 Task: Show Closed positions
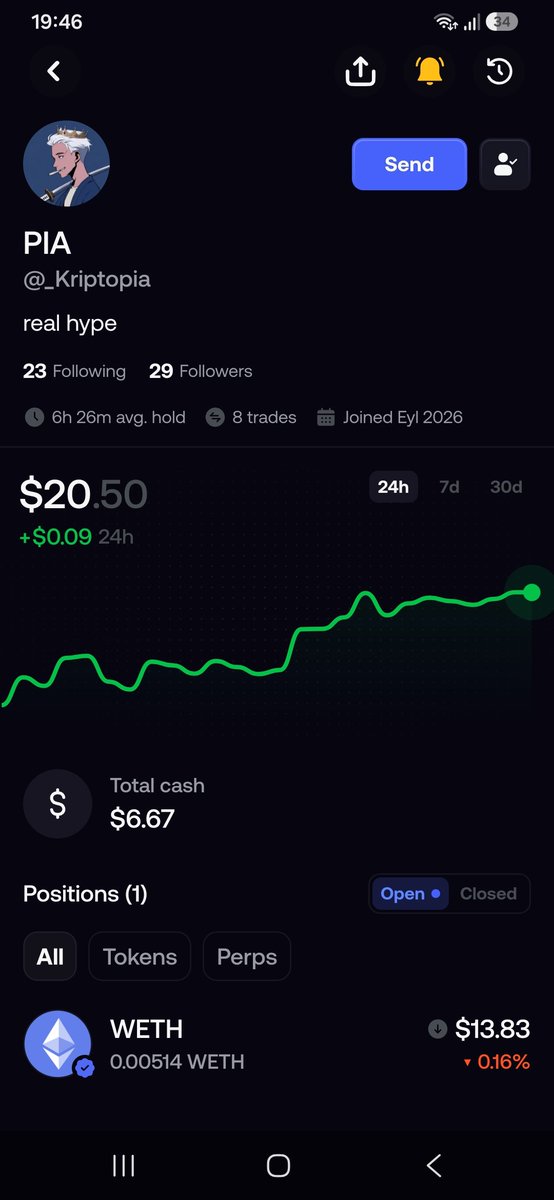coord(488,894)
